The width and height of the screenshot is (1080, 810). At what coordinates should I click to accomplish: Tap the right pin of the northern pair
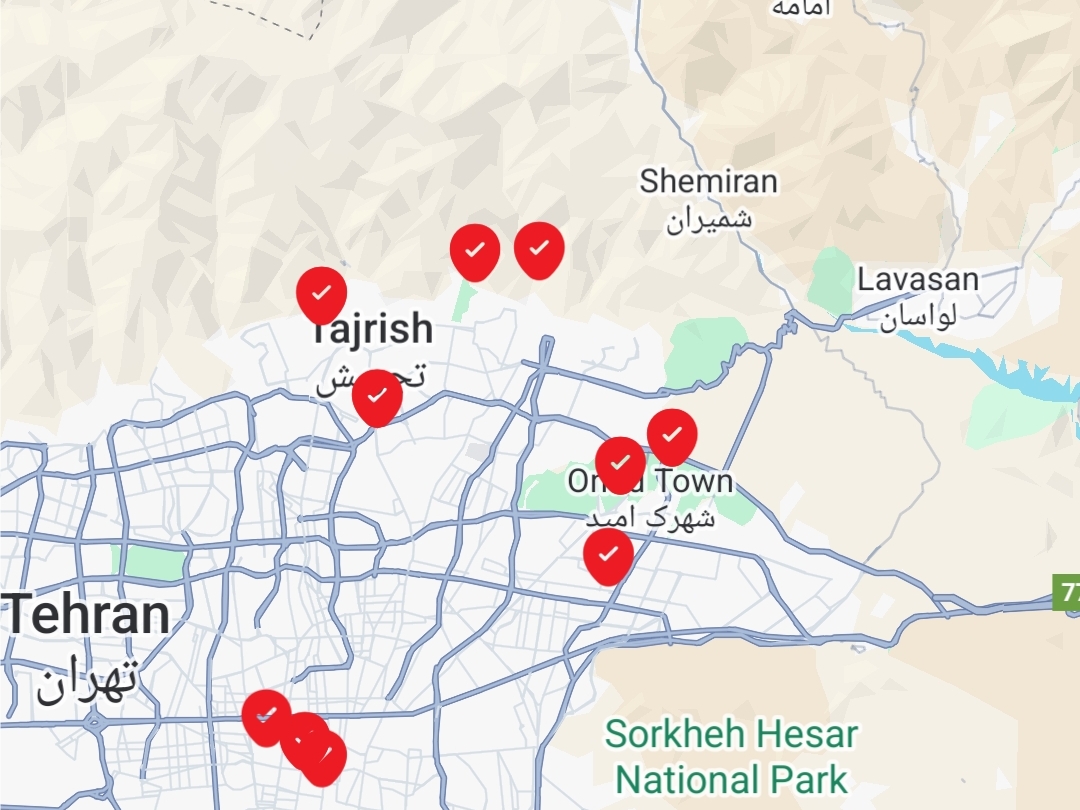pos(539,247)
